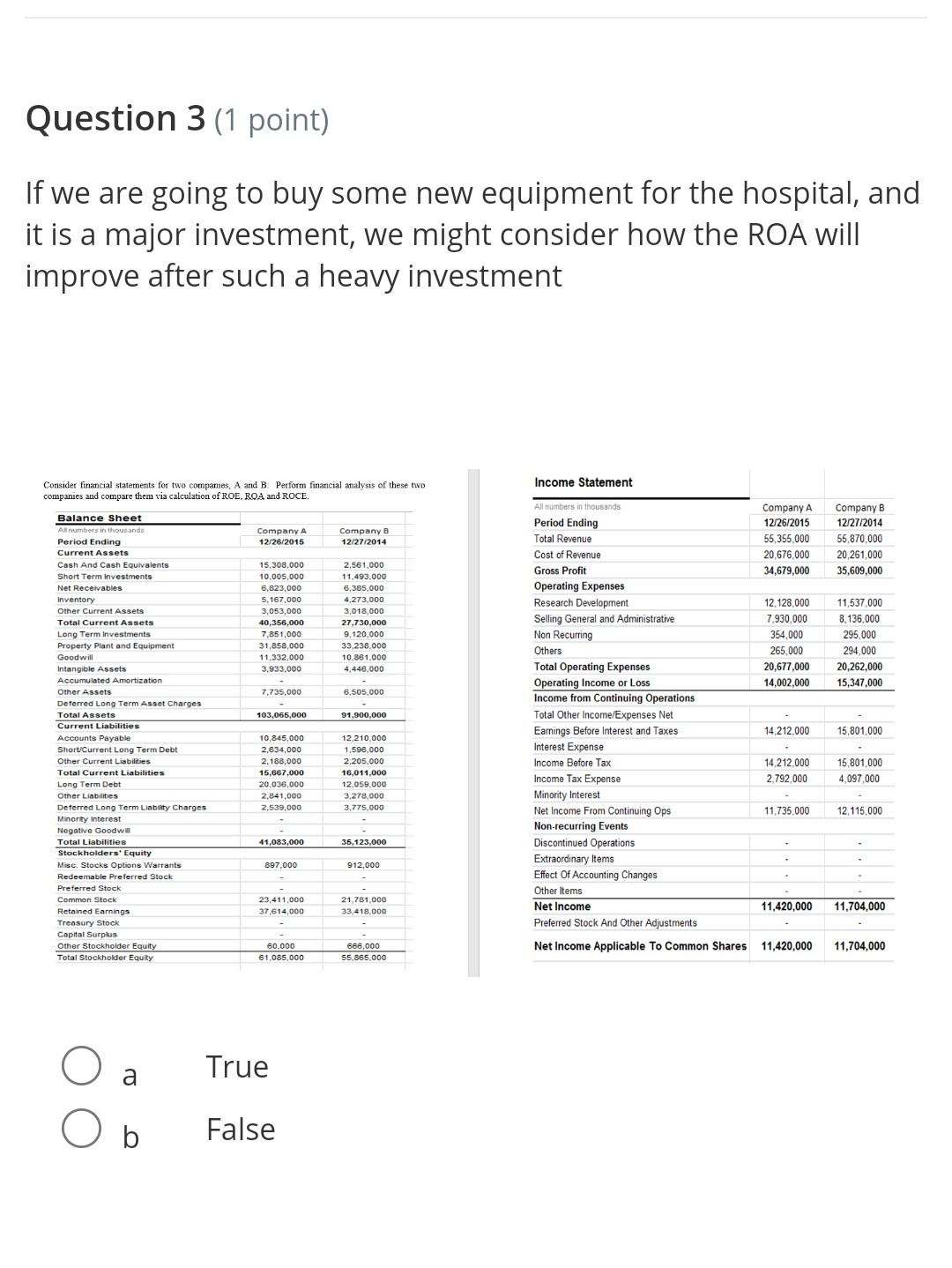Click the Income Statement header
Viewport: 952px width, 1268px height.
tap(583, 482)
